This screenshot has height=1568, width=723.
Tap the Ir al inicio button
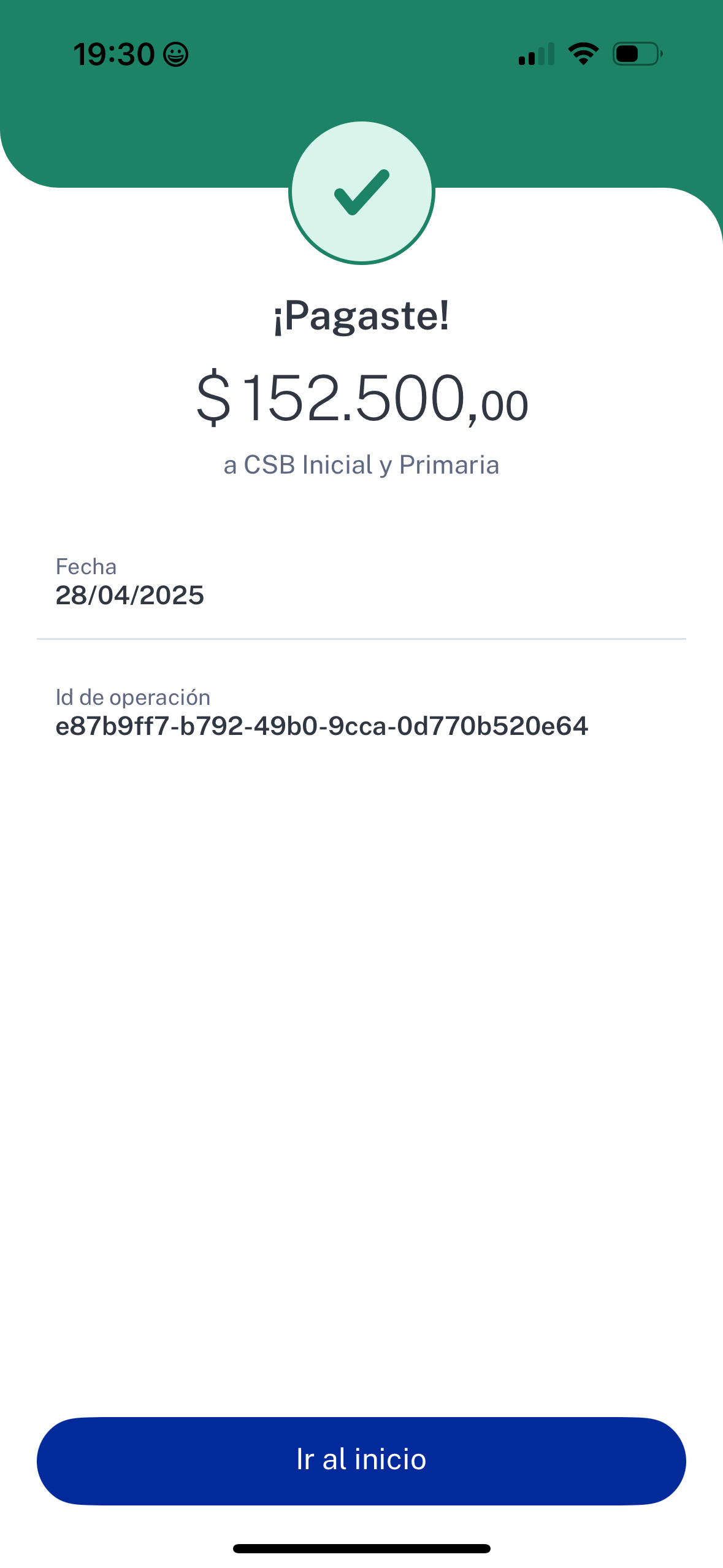[361, 1460]
